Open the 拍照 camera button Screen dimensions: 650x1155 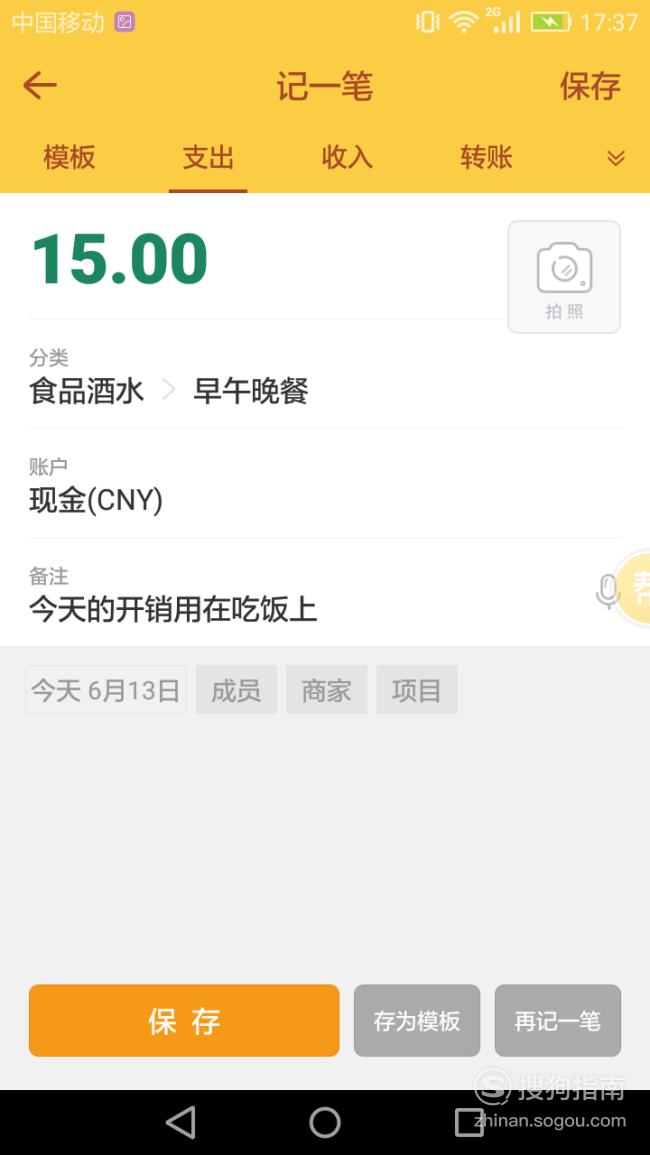click(564, 277)
